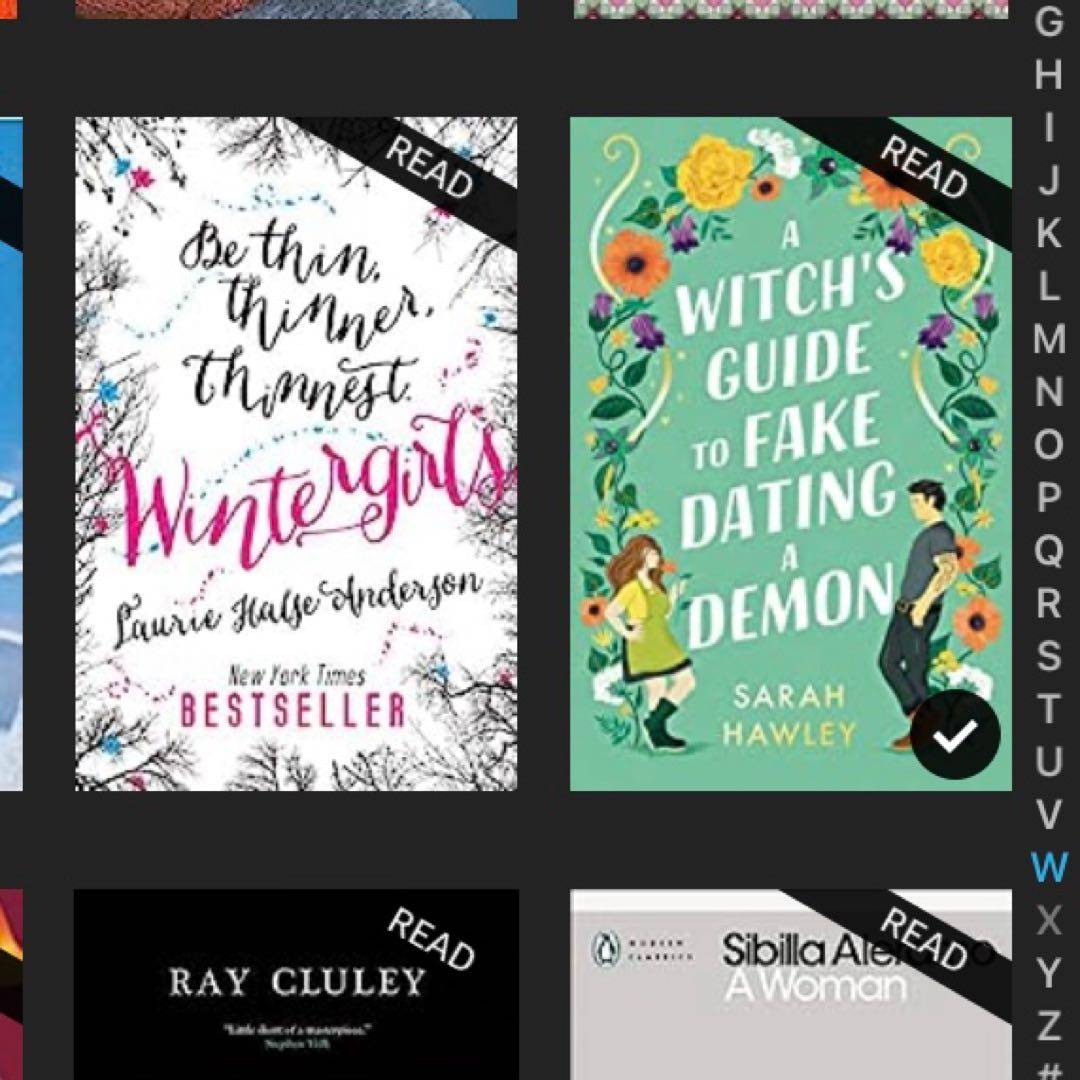Open A Witch's Guide to Fake Dating a Demon
1080x1080 pixels.
click(790, 454)
